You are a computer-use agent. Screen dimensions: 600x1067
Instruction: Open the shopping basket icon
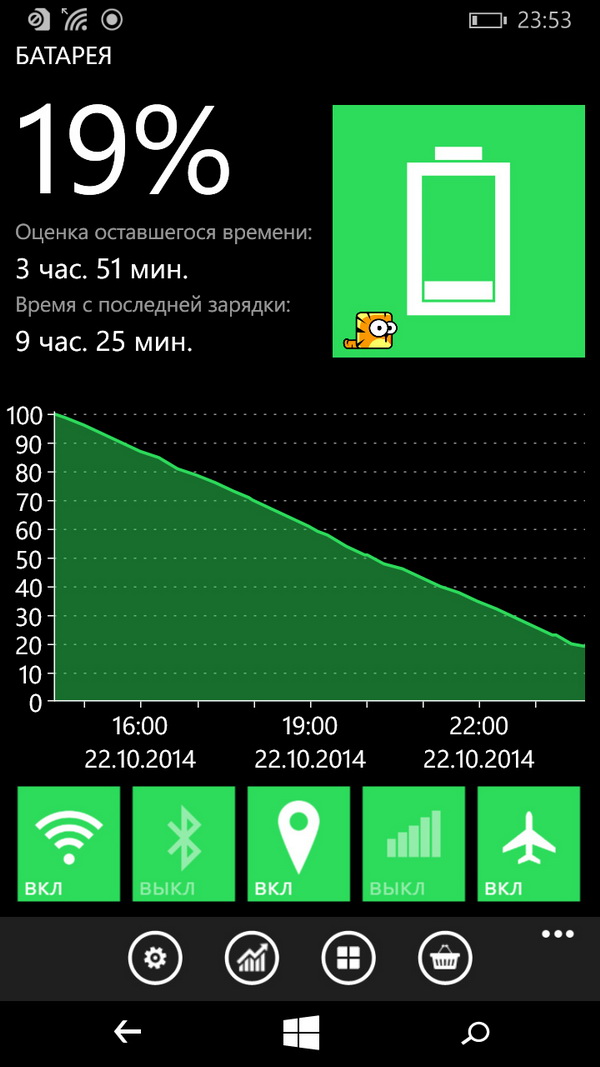tap(445, 959)
